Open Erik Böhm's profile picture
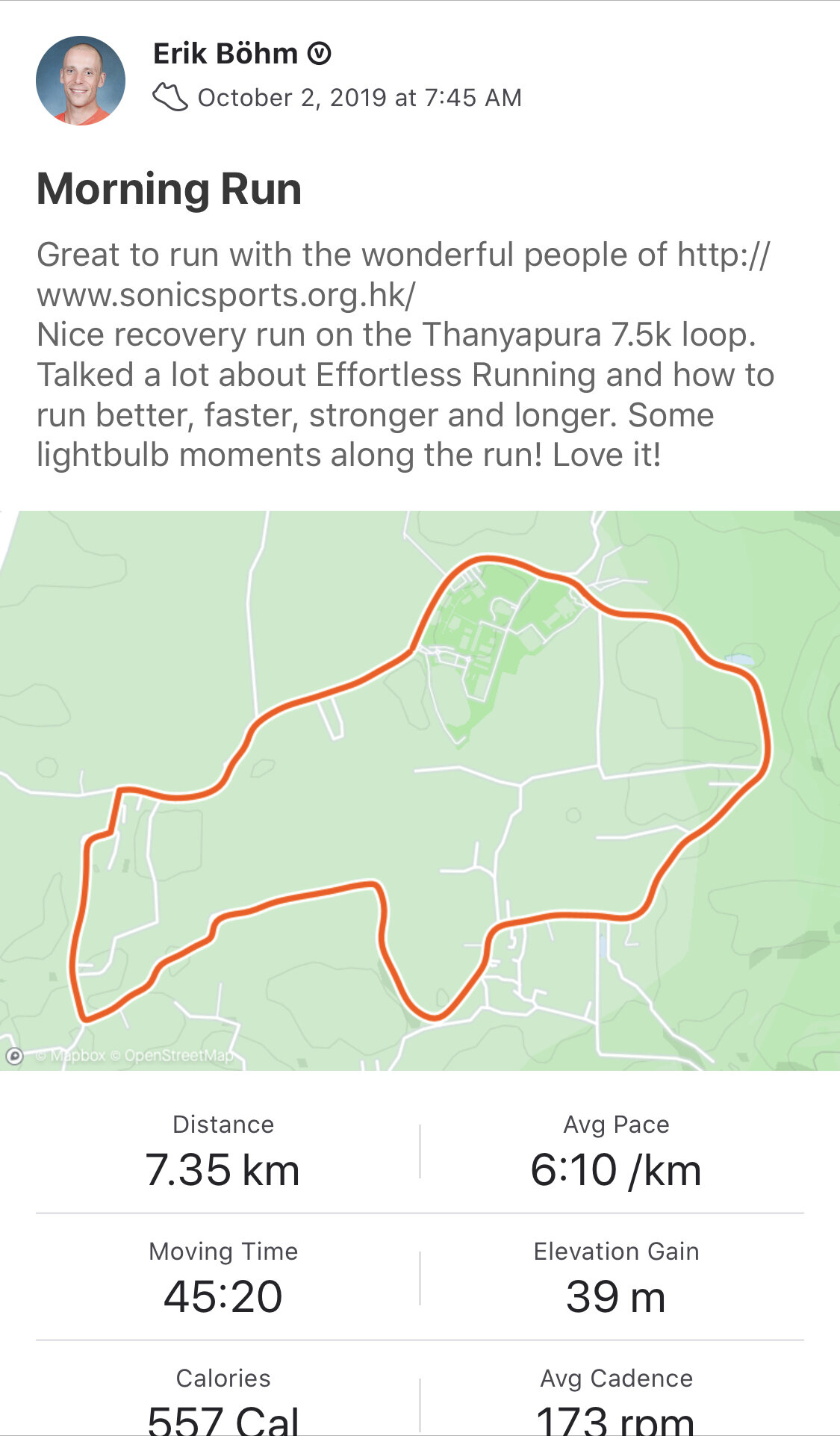The image size is (840, 1436). pos(81,81)
